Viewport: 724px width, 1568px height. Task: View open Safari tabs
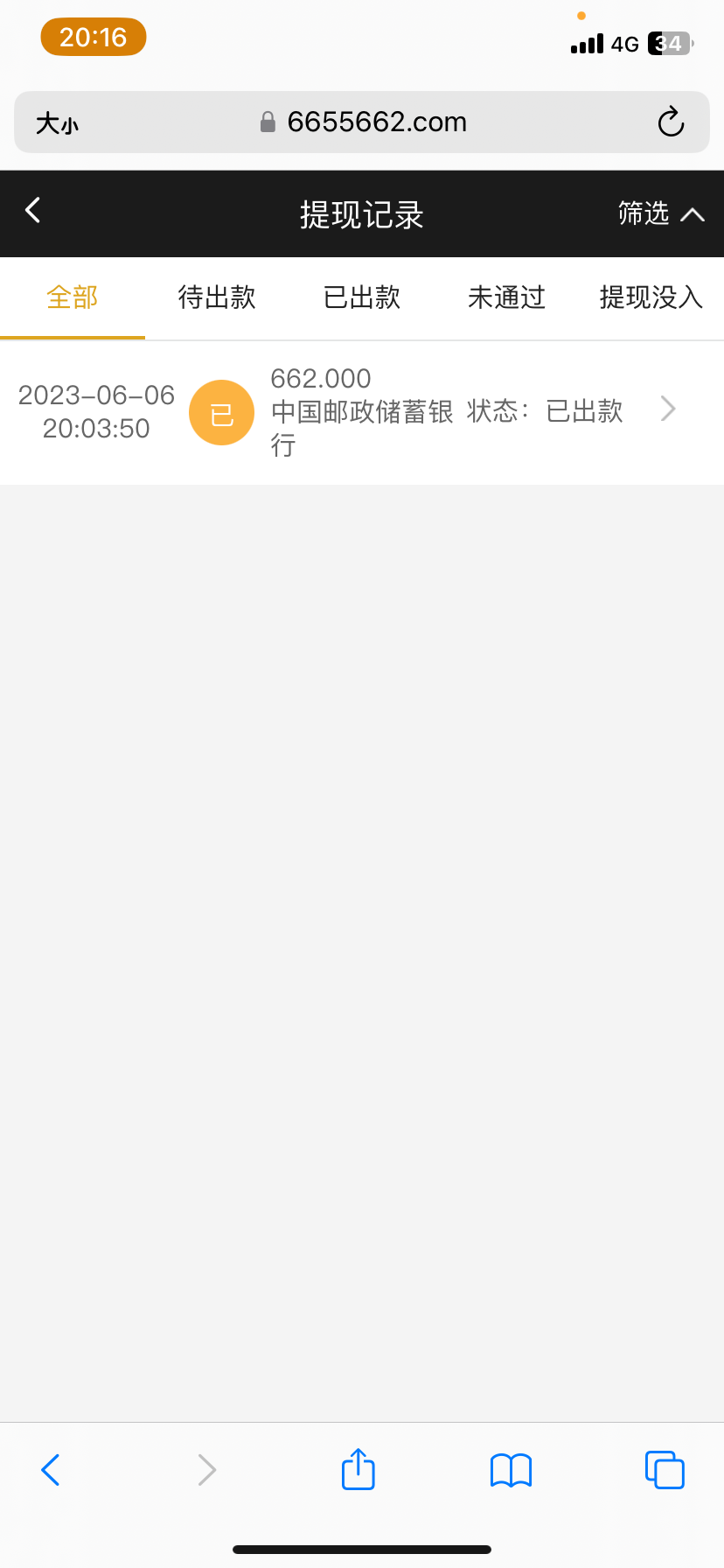click(x=665, y=1469)
